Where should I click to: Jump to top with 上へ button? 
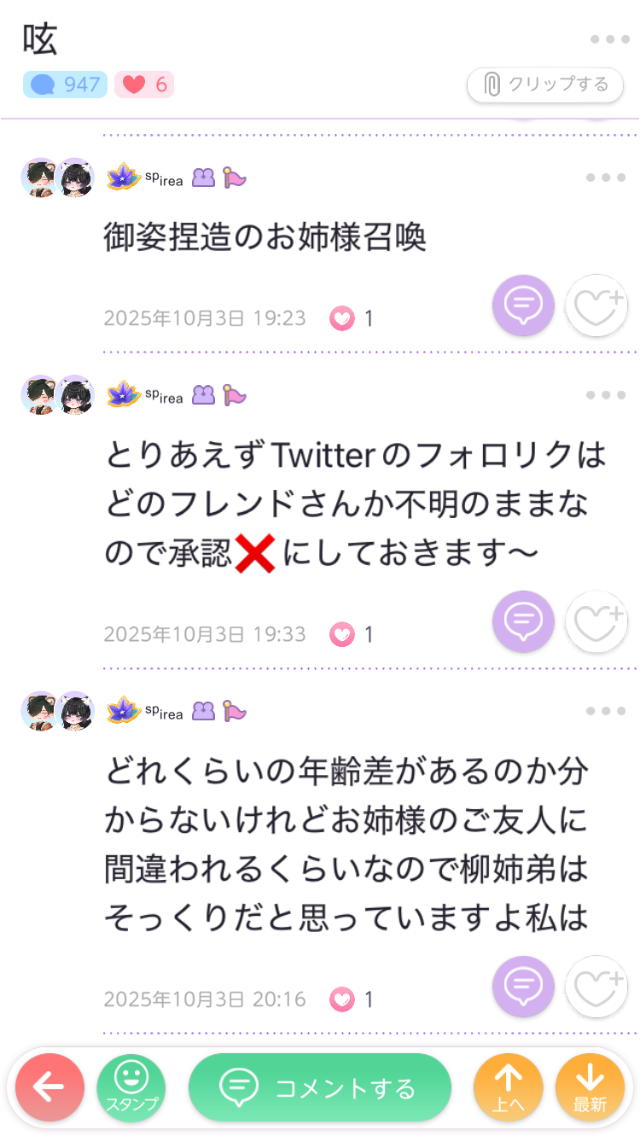click(x=508, y=1087)
